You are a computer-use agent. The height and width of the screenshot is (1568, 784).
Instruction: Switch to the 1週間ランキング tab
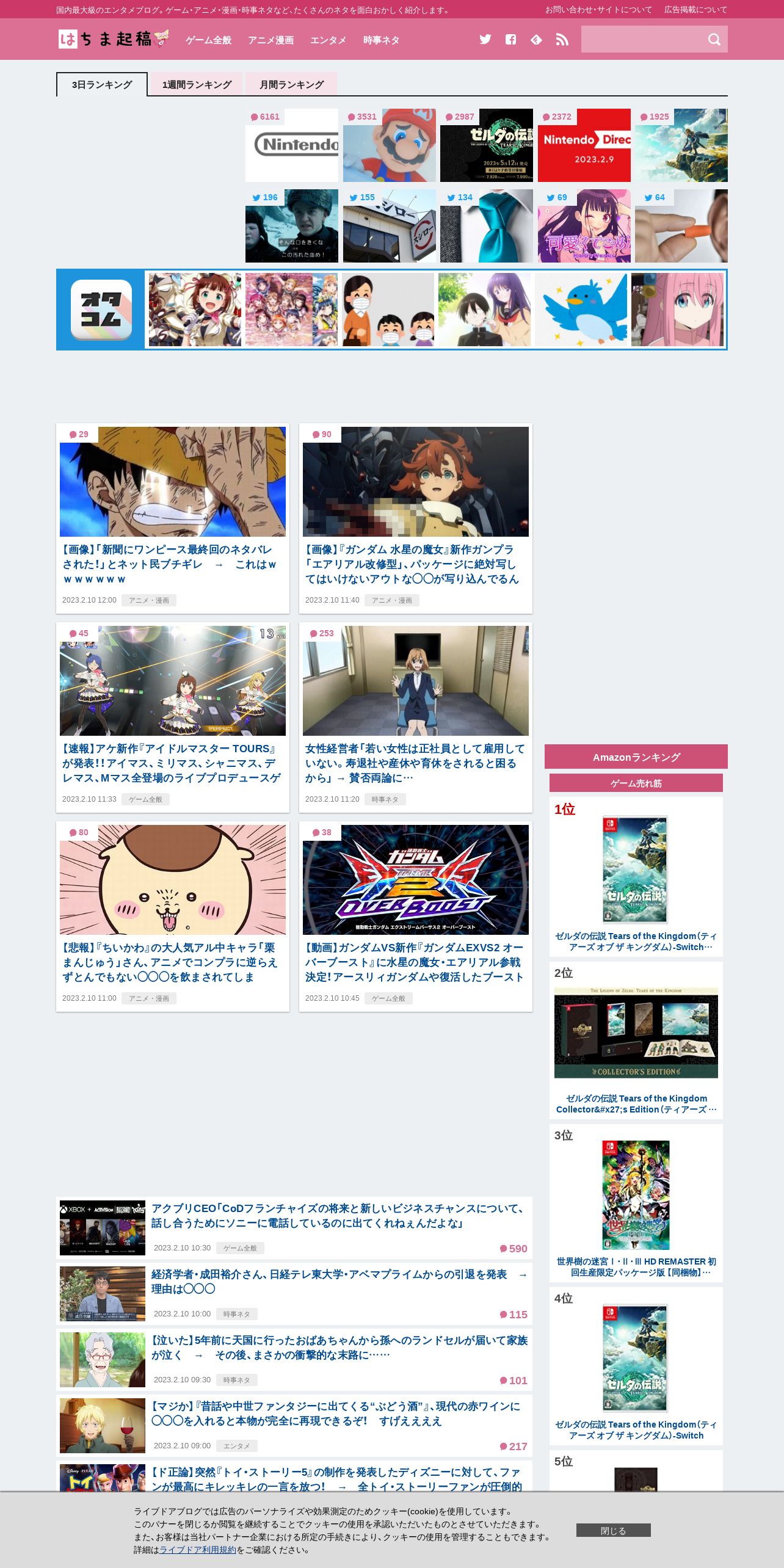[197, 84]
